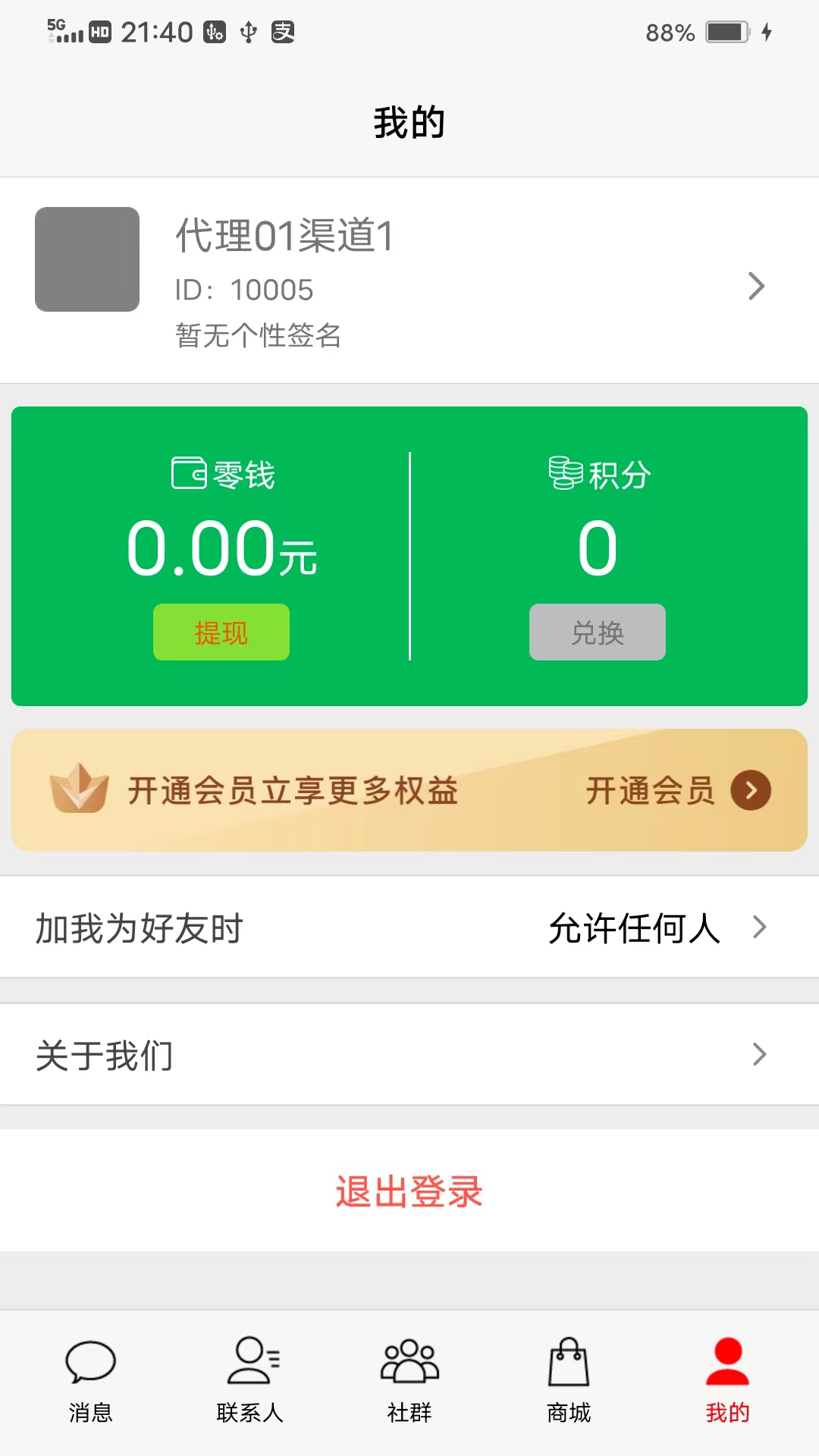Click the crown icon in the membership banner
This screenshot has width=819, height=1456.
(x=77, y=791)
